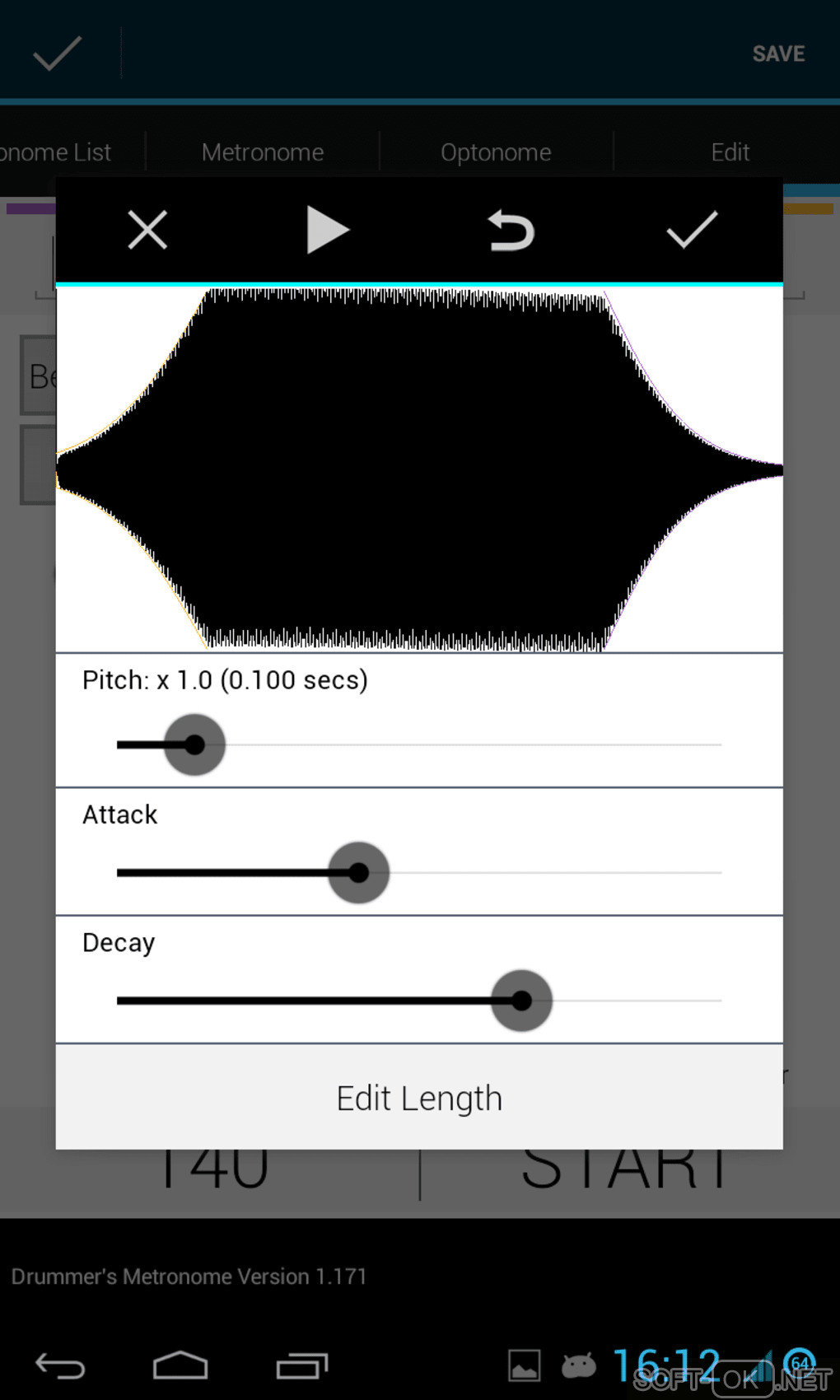Play the edited sound preview
The height and width of the screenshot is (1400, 840).
pos(328,230)
